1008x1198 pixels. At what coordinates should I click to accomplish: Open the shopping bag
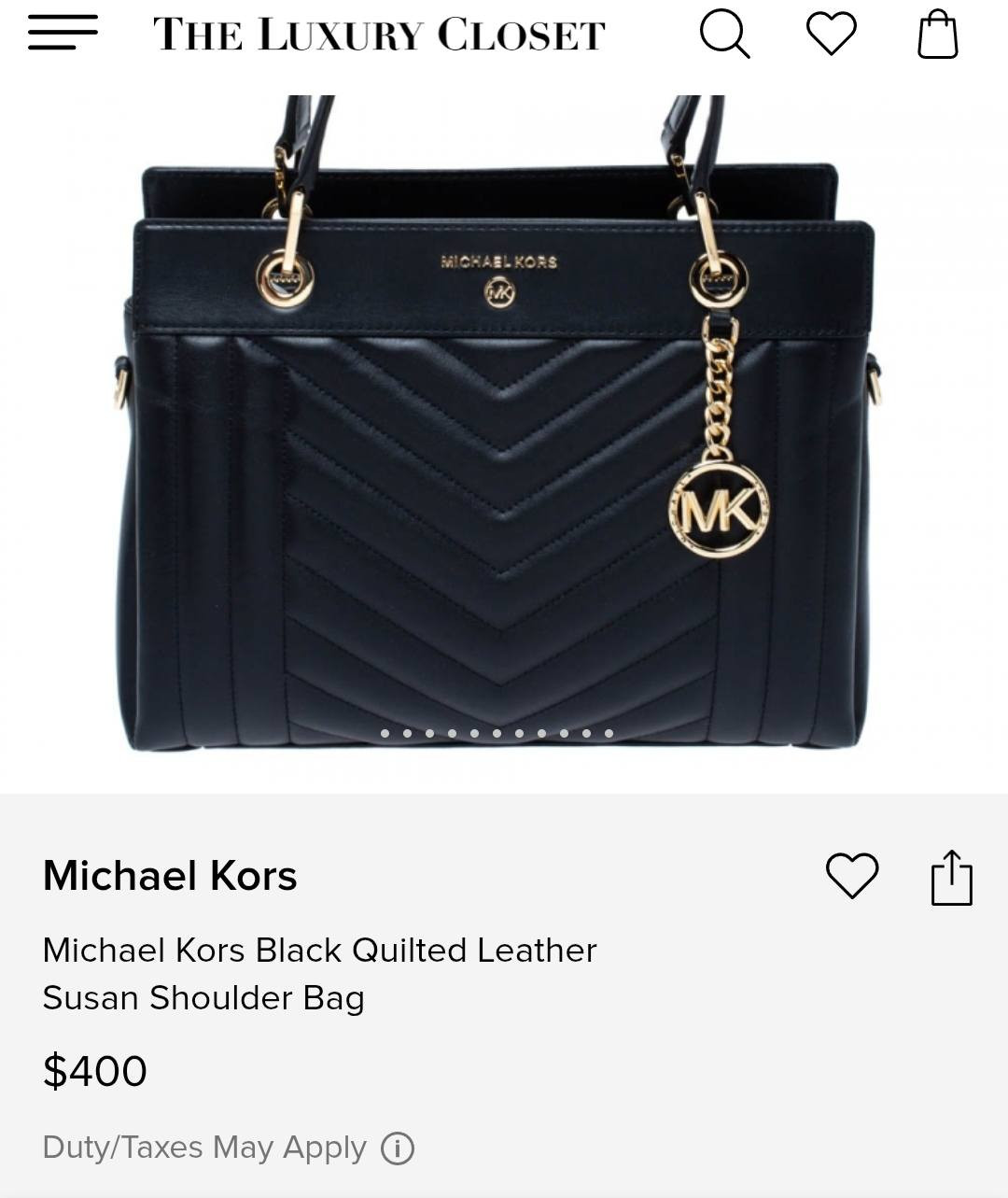937,35
